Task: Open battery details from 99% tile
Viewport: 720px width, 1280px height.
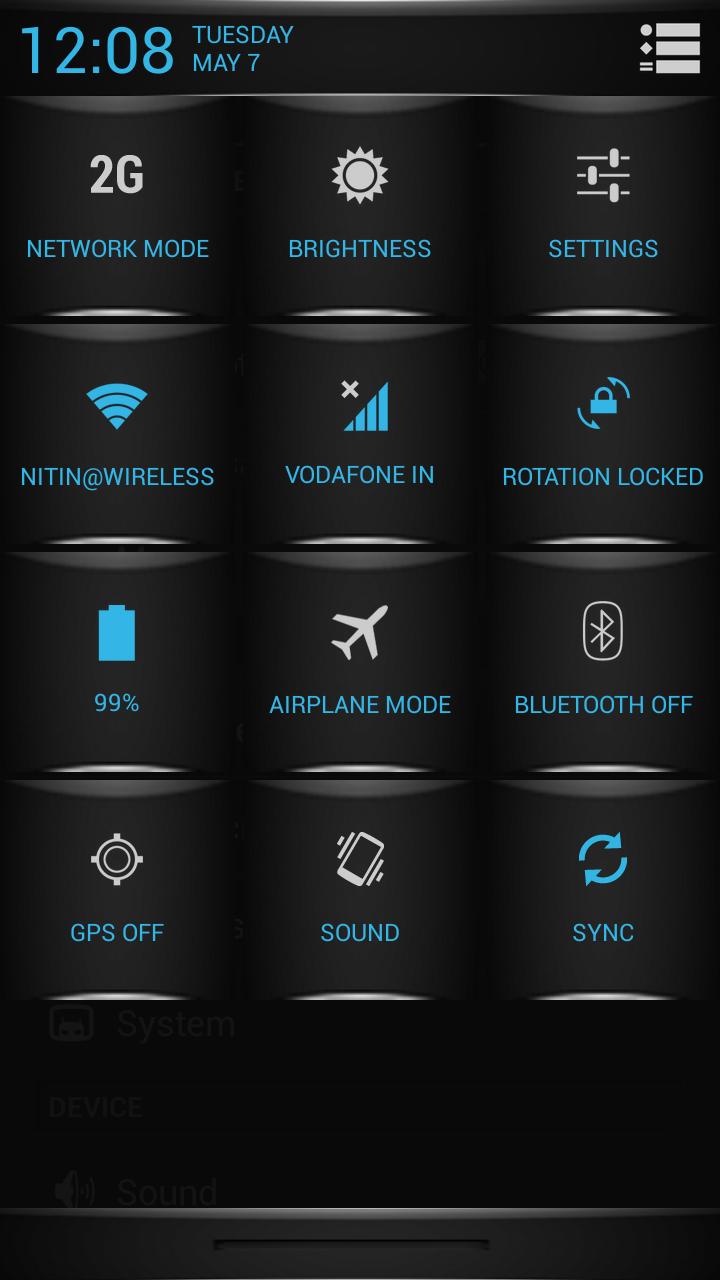Action: pos(117,662)
